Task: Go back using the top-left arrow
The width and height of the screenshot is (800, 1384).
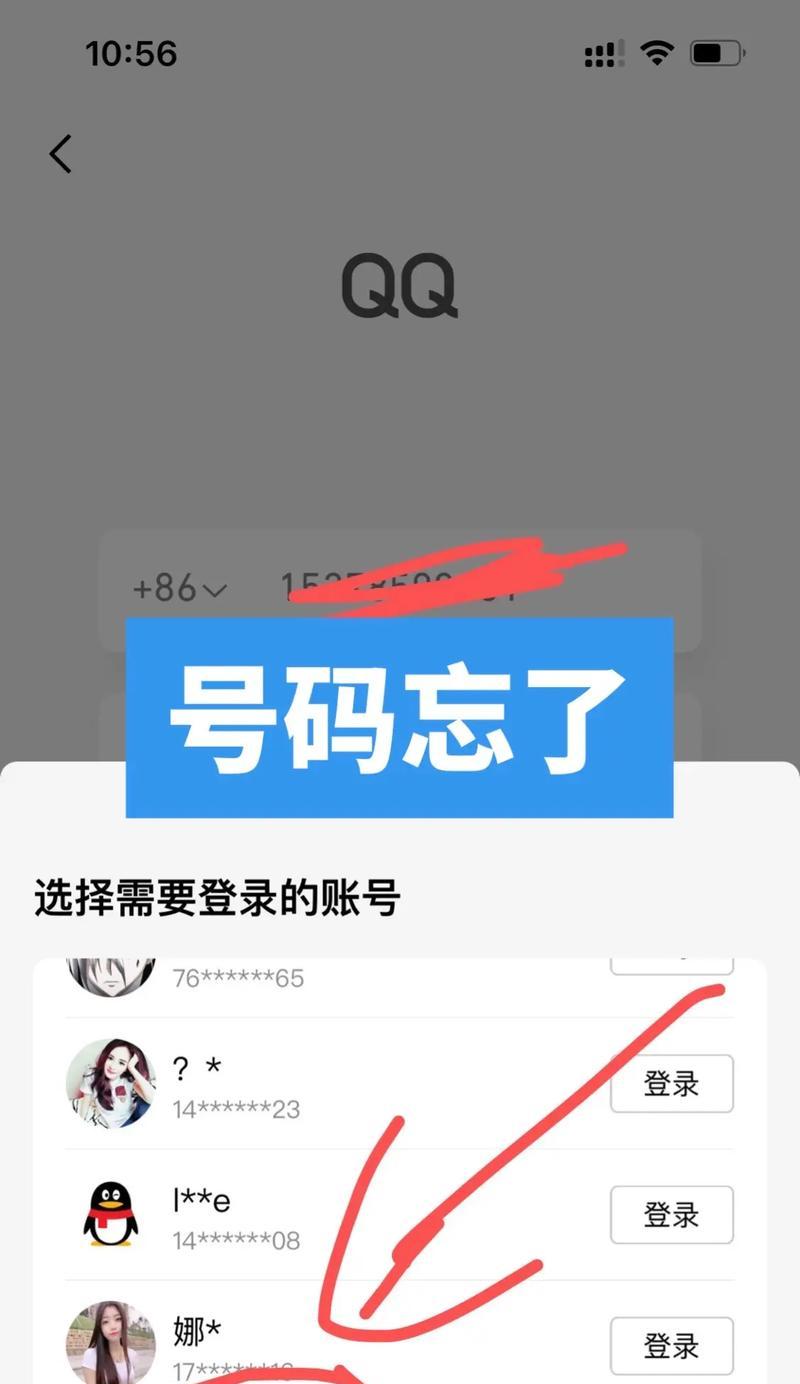Action: pyautogui.click(x=61, y=154)
